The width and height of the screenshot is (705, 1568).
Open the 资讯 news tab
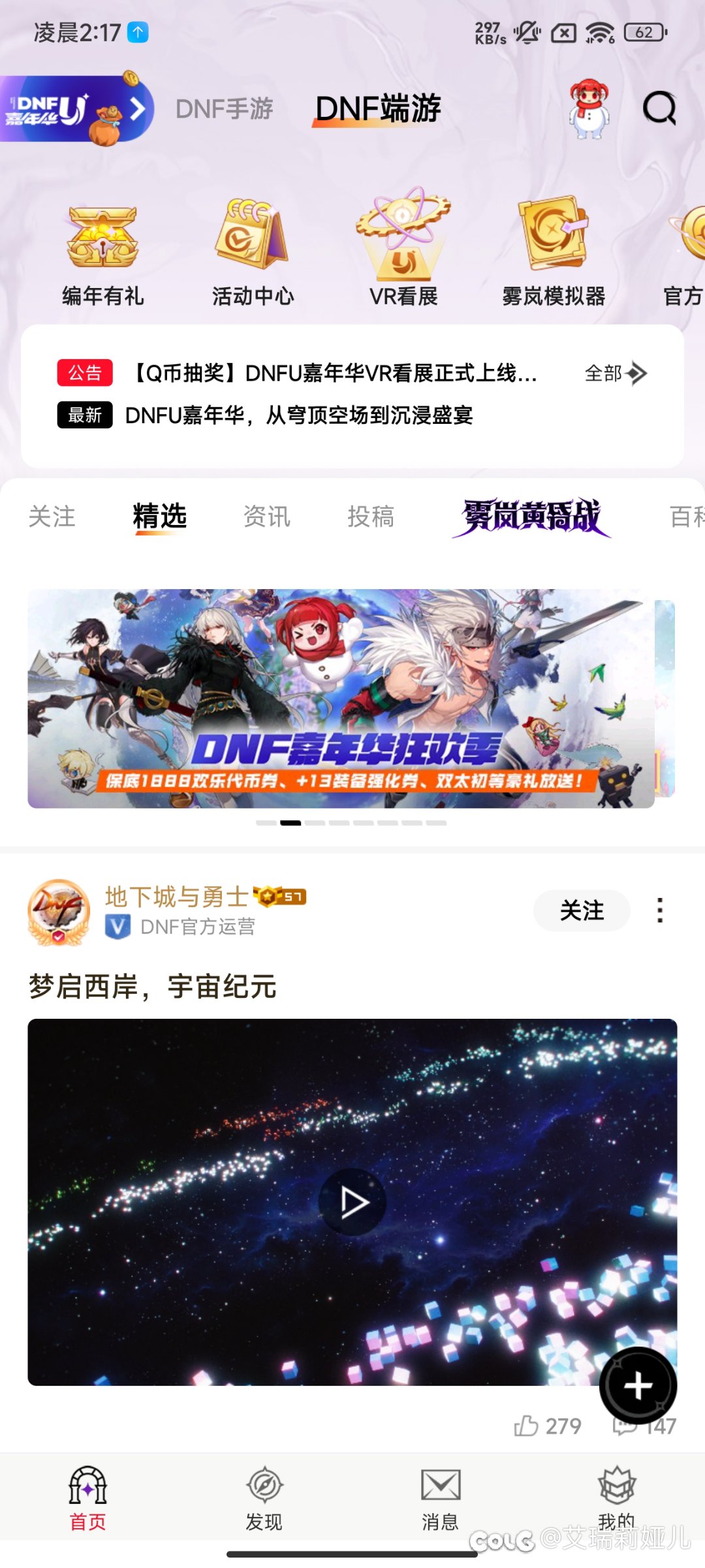tap(266, 516)
